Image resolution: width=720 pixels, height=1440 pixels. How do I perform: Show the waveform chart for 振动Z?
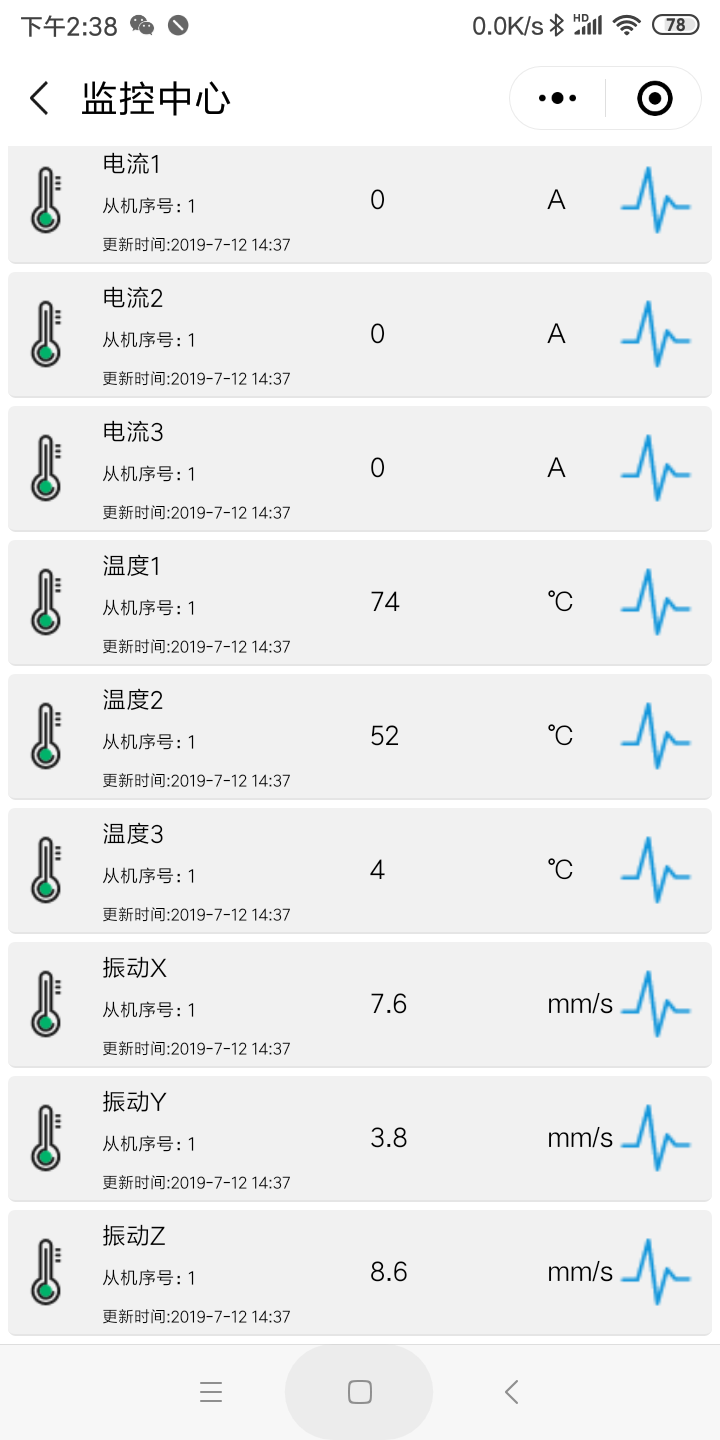pyautogui.click(x=655, y=1272)
